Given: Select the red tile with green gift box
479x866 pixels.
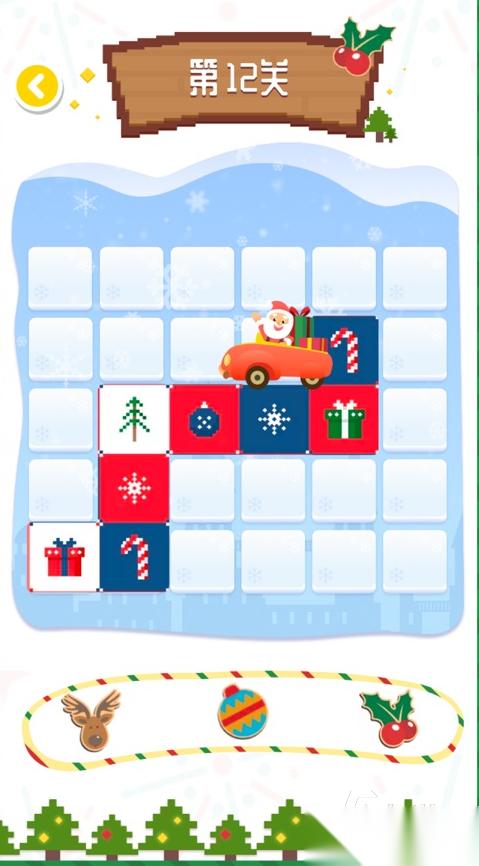Looking at the screenshot, I should coord(344,419).
